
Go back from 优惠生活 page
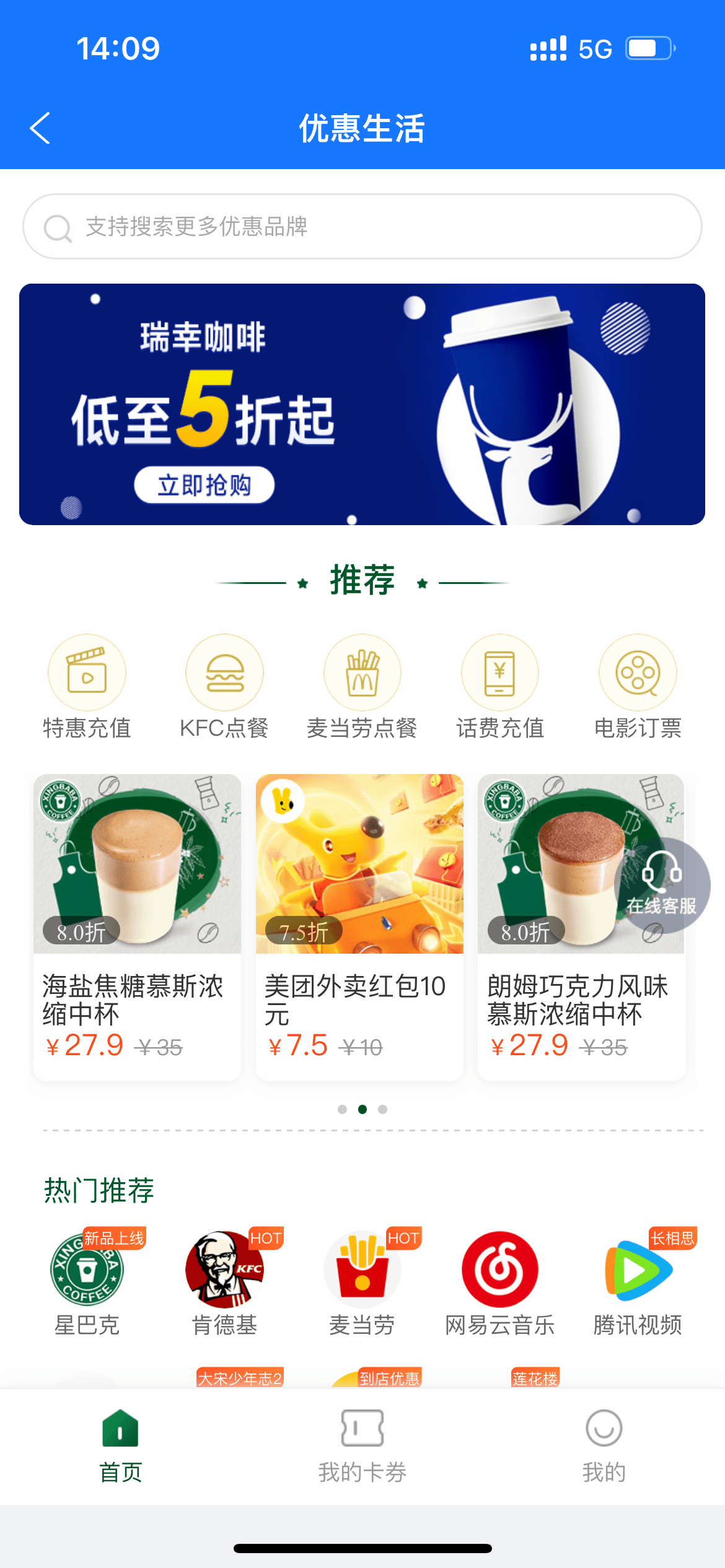click(40, 128)
